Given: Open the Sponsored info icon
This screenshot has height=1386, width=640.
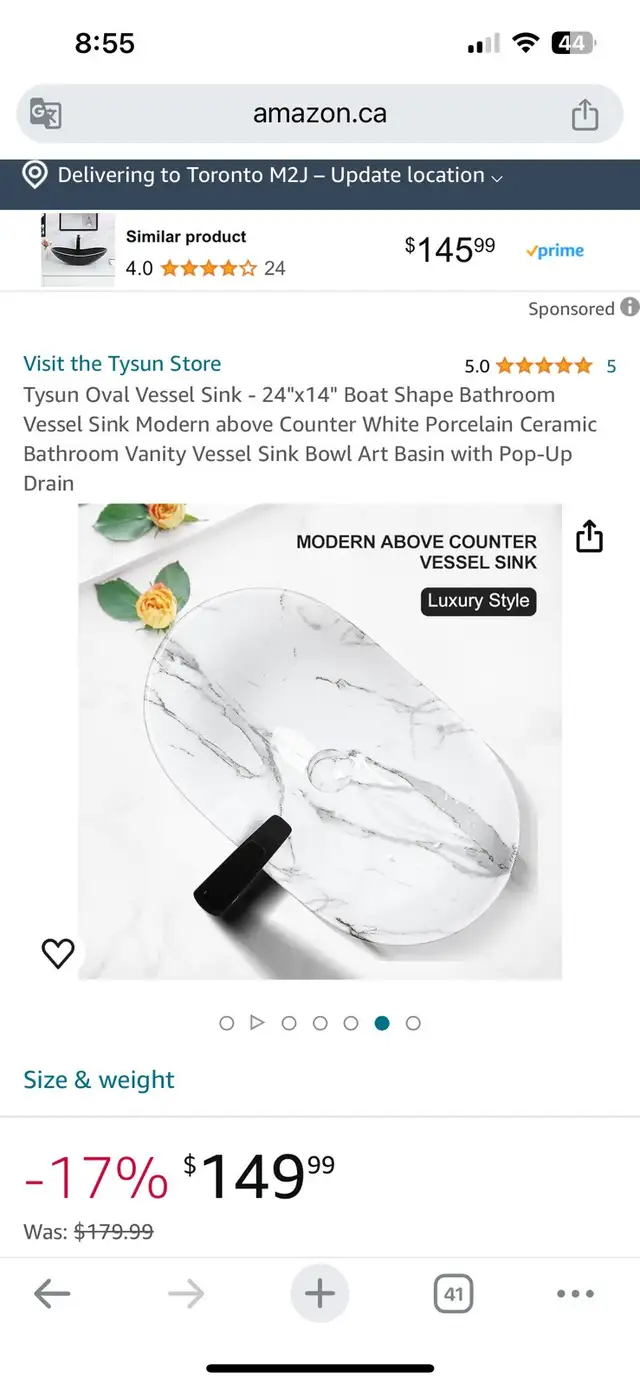Looking at the screenshot, I should tap(629, 308).
